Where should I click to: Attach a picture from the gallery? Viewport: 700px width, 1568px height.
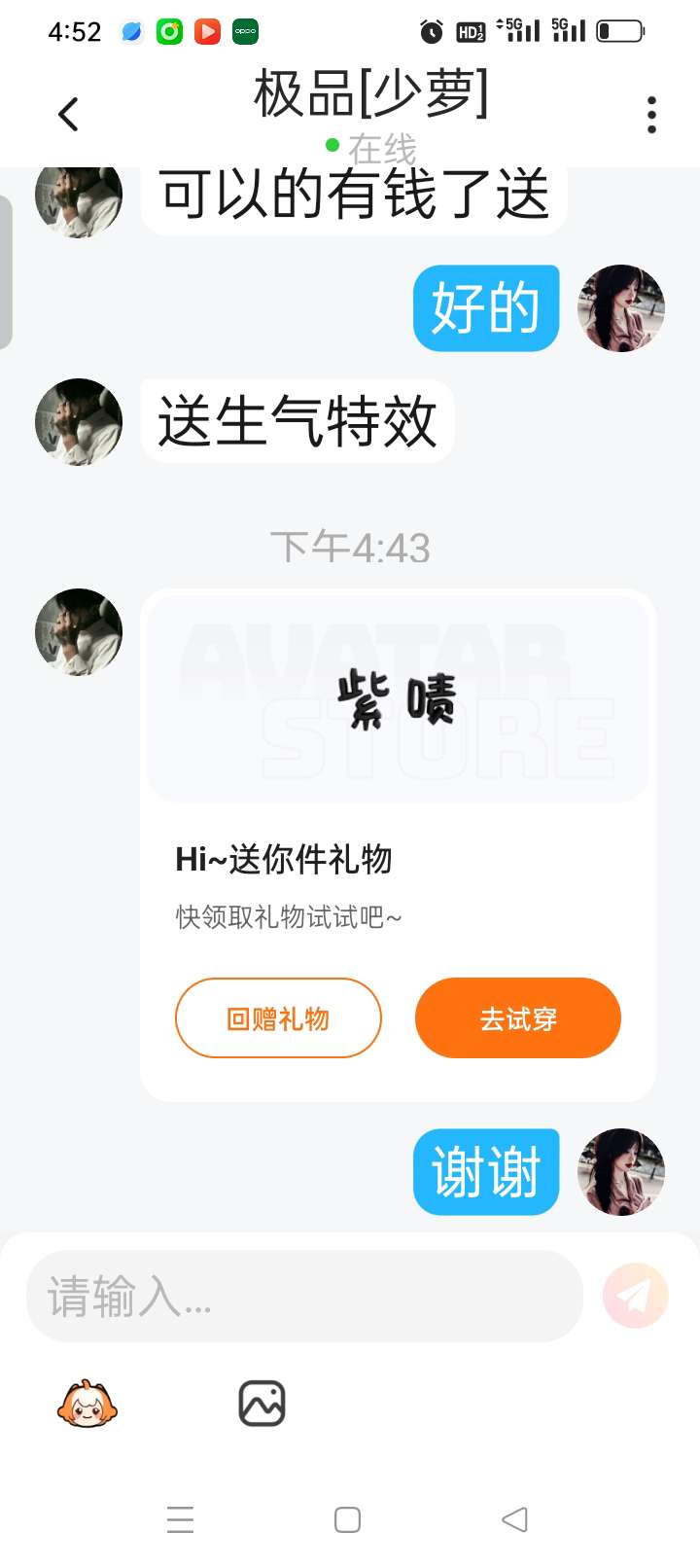(262, 1404)
